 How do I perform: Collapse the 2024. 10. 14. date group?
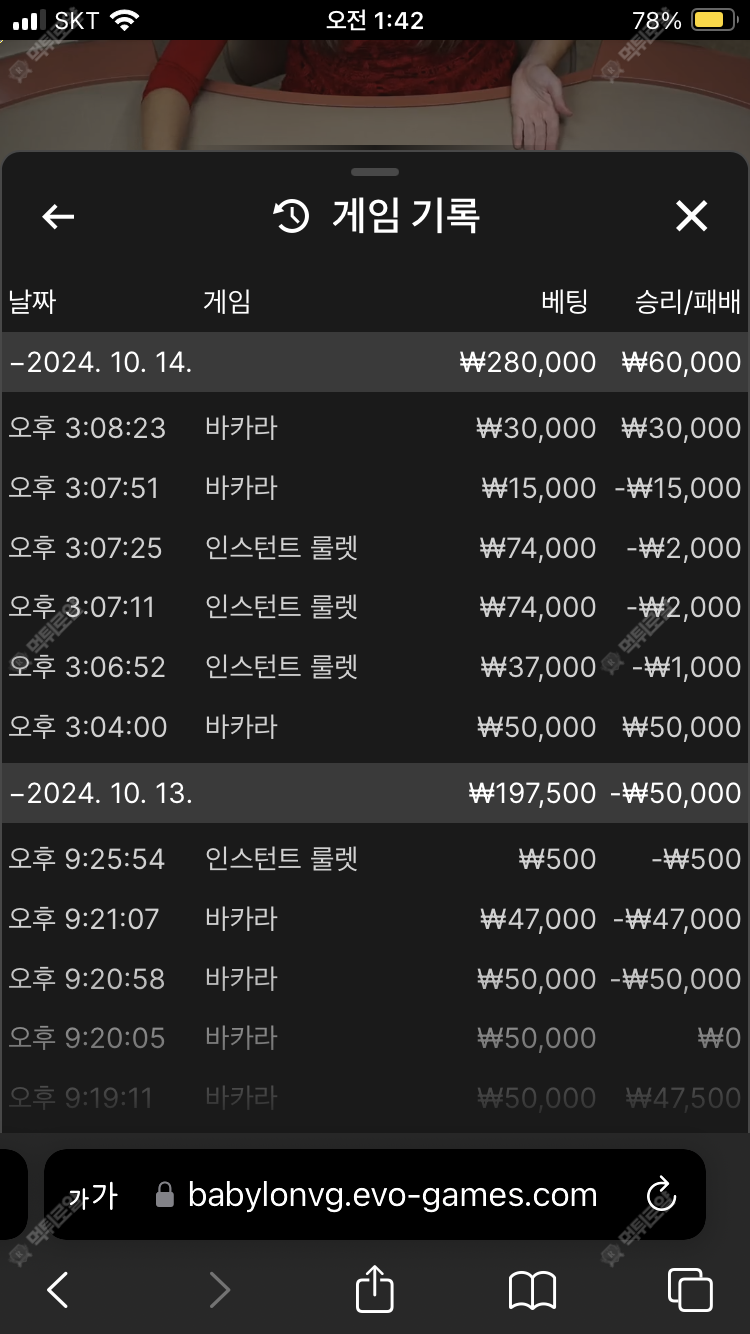tap(375, 362)
